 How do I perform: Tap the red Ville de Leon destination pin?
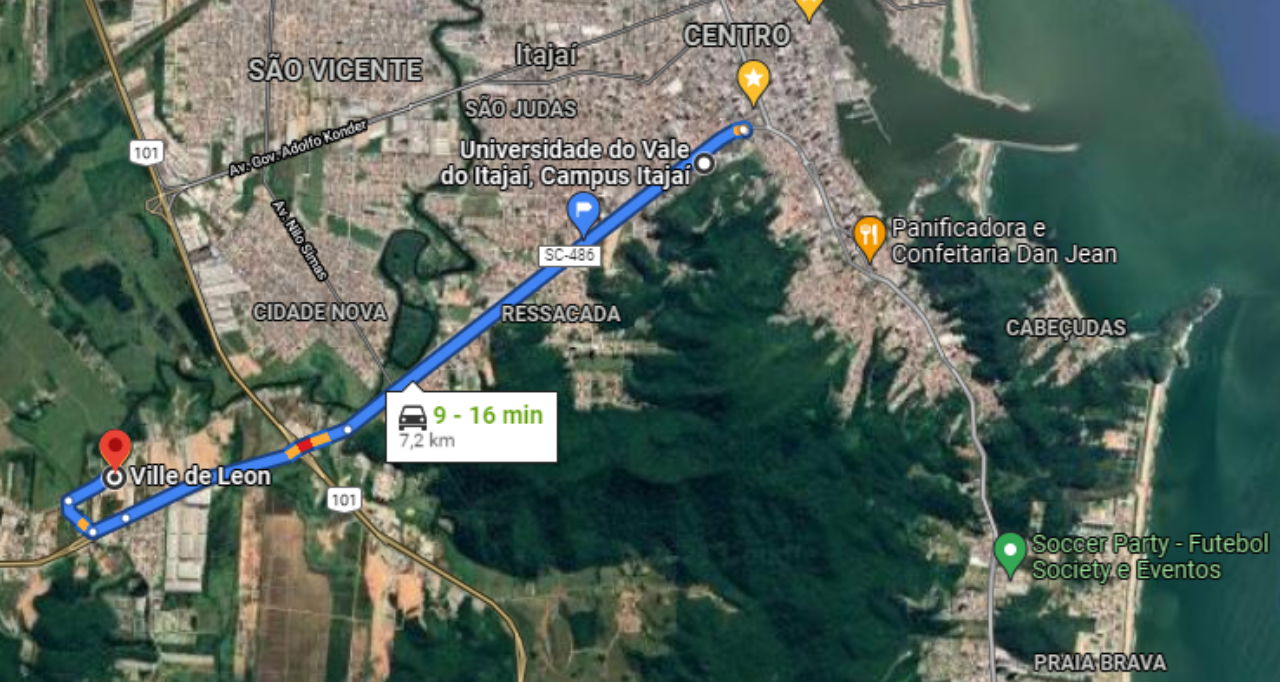pyautogui.click(x=116, y=448)
